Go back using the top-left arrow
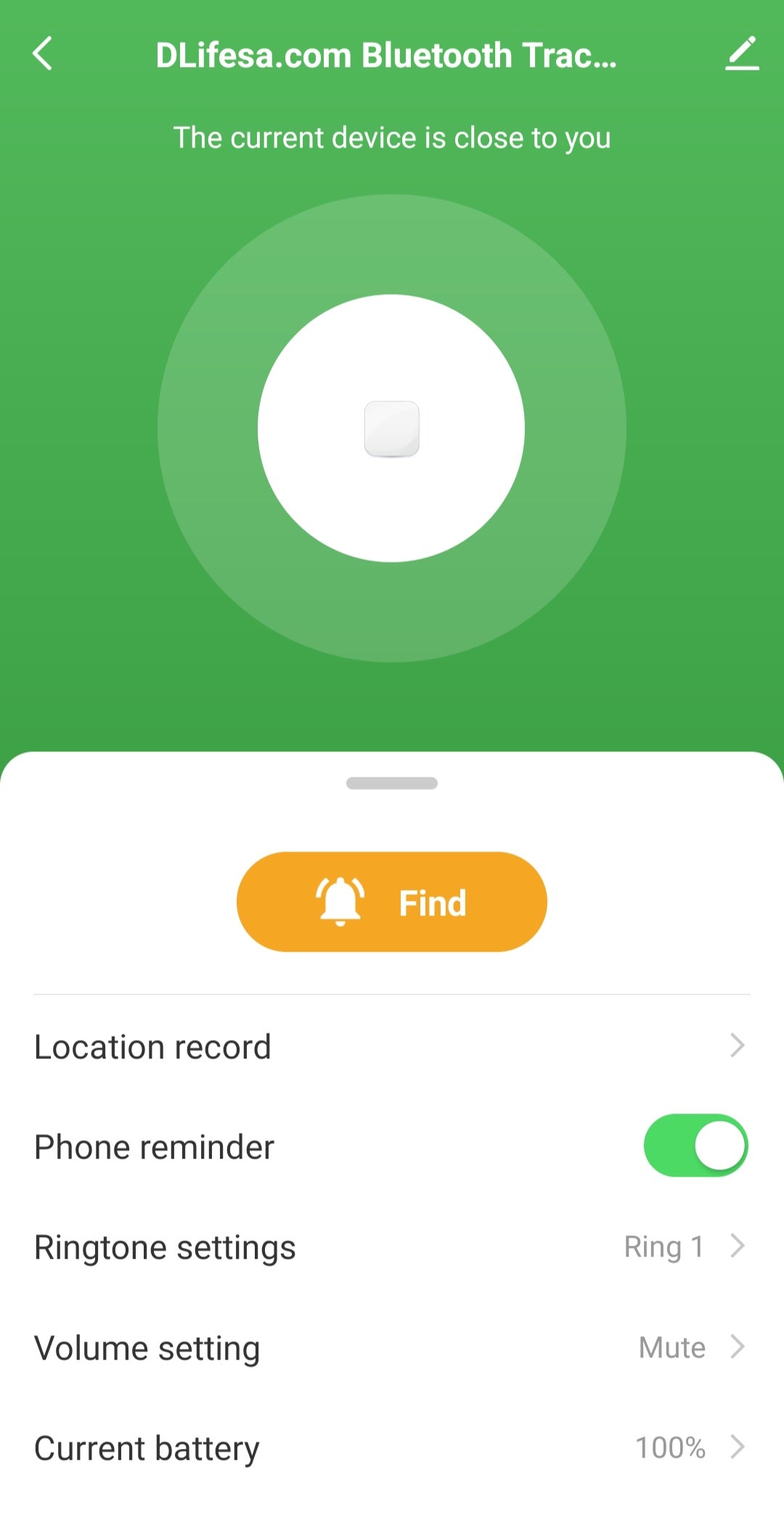This screenshot has width=784, height=1523. pyautogui.click(x=43, y=54)
